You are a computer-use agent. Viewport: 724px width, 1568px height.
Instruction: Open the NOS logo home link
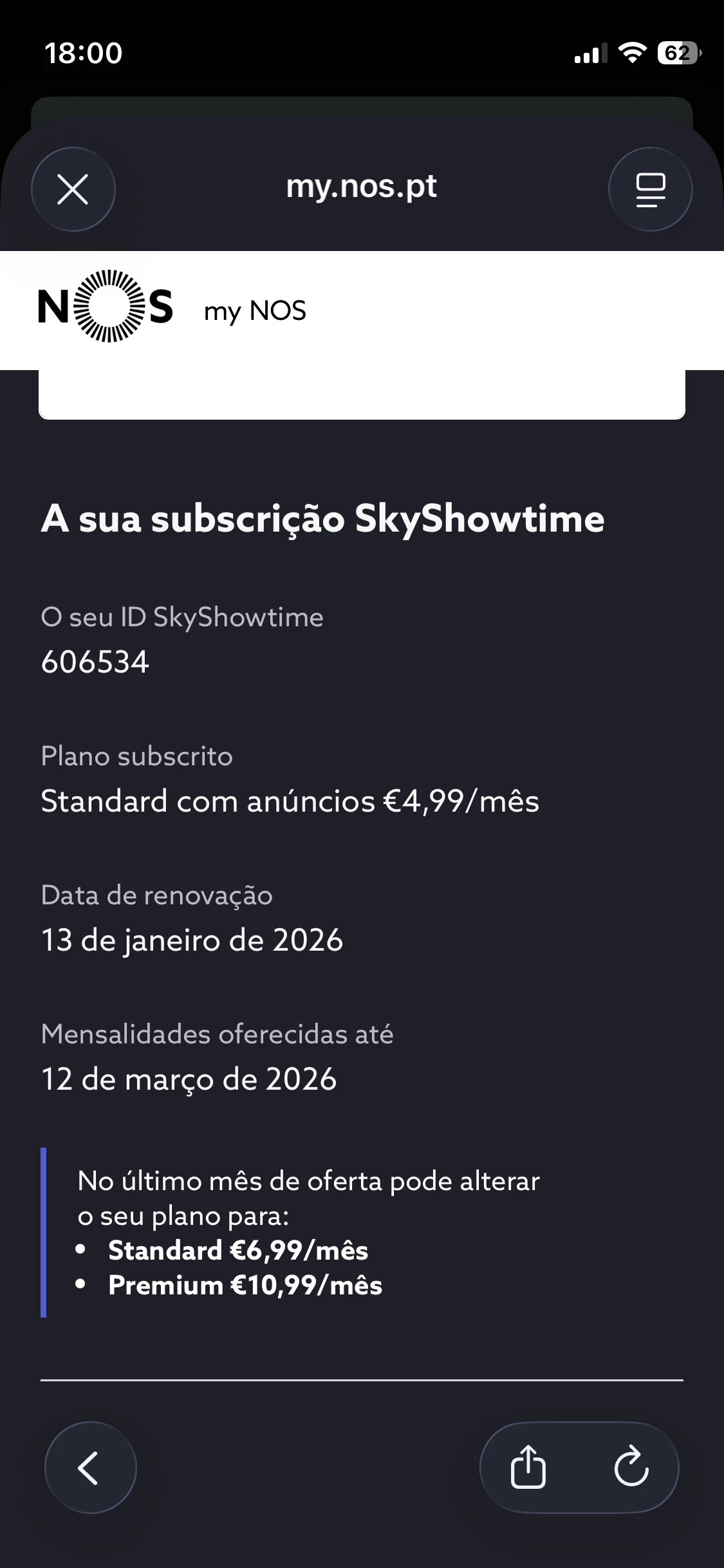(x=106, y=306)
